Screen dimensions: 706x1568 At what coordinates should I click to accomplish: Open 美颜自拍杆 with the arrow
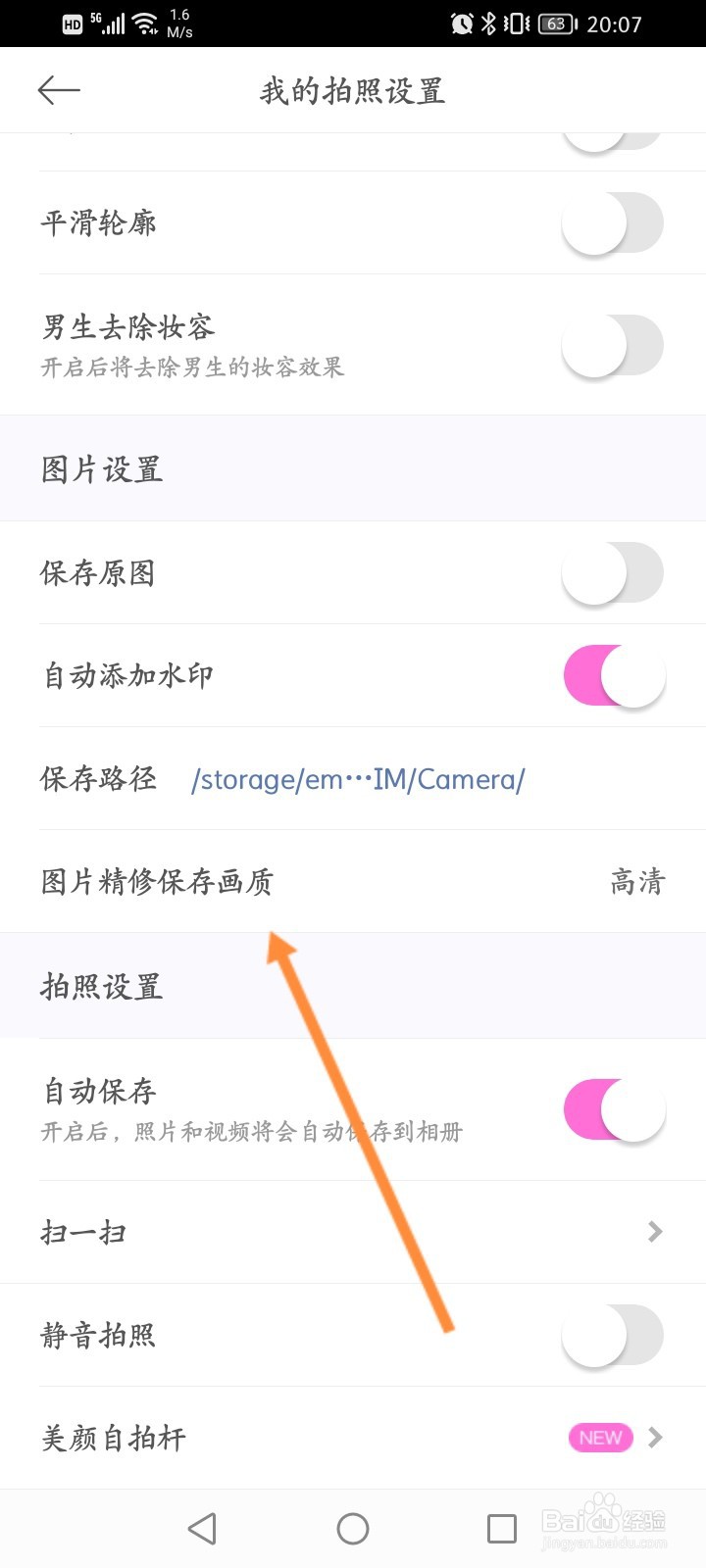[654, 1438]
